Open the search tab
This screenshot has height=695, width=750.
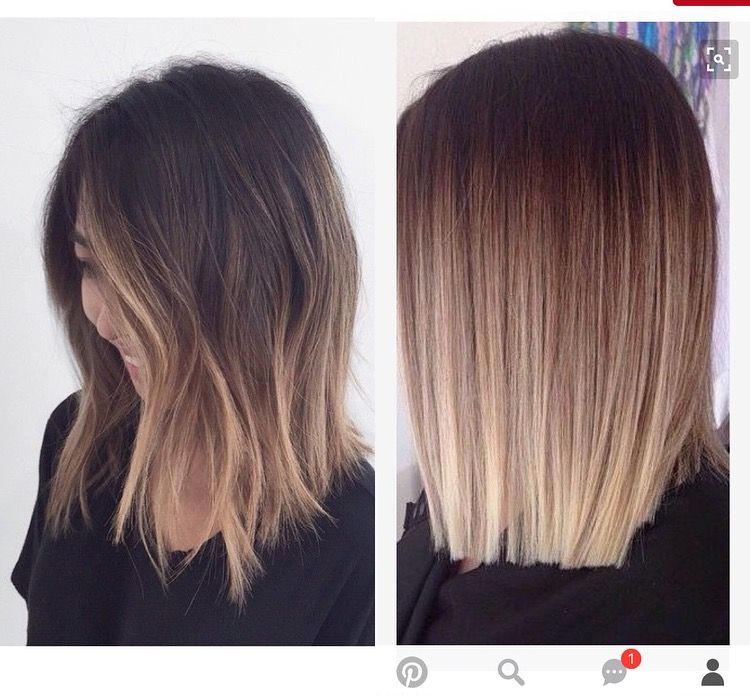pyautogui.click(x=511, y=672)
